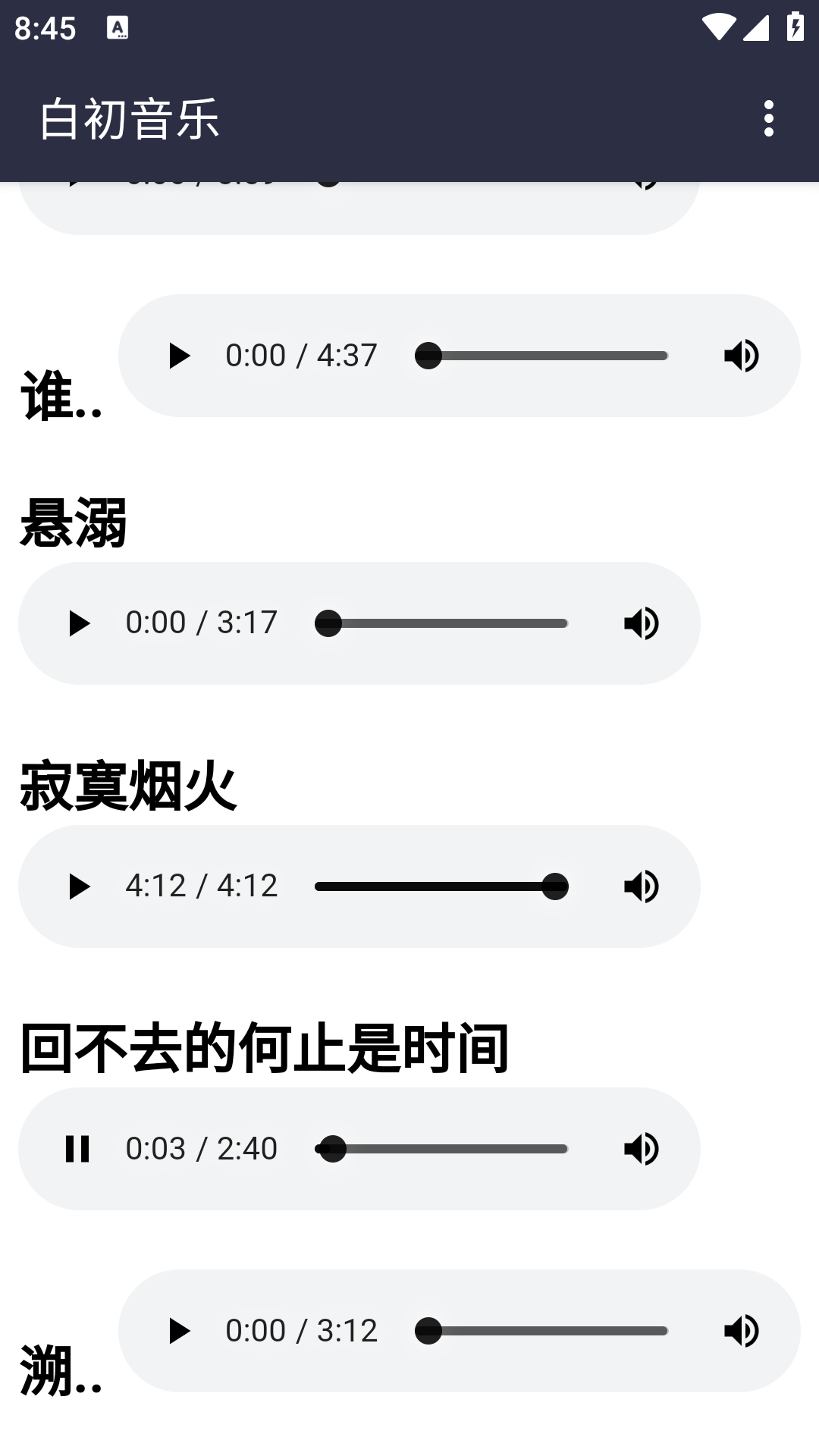Replay the song 寂寞烟火
Image resolution: width=819 pixels, height=1456 pixels.
tap(78, 886)
